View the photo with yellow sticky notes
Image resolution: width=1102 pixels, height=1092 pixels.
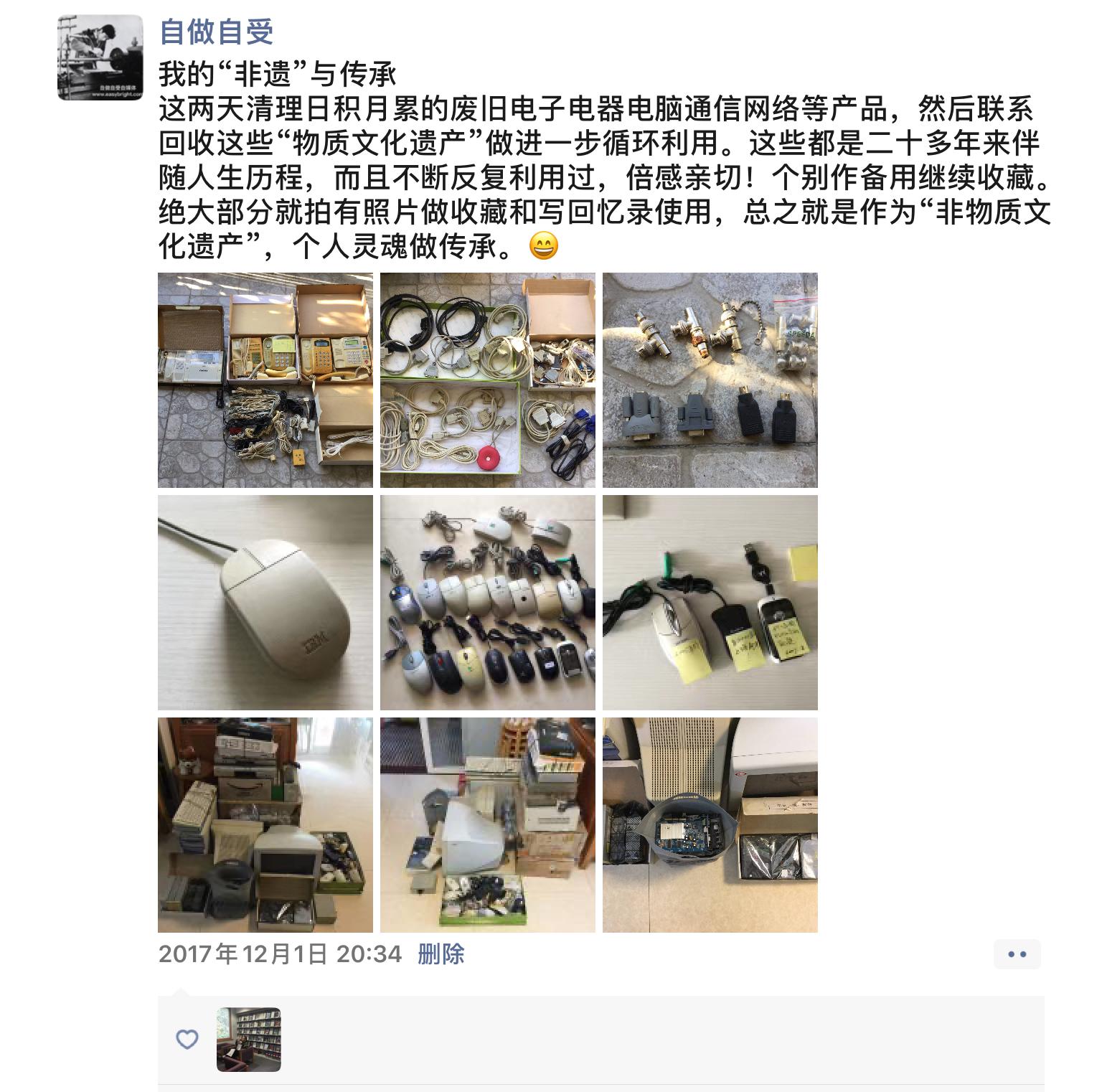point(710,603)
